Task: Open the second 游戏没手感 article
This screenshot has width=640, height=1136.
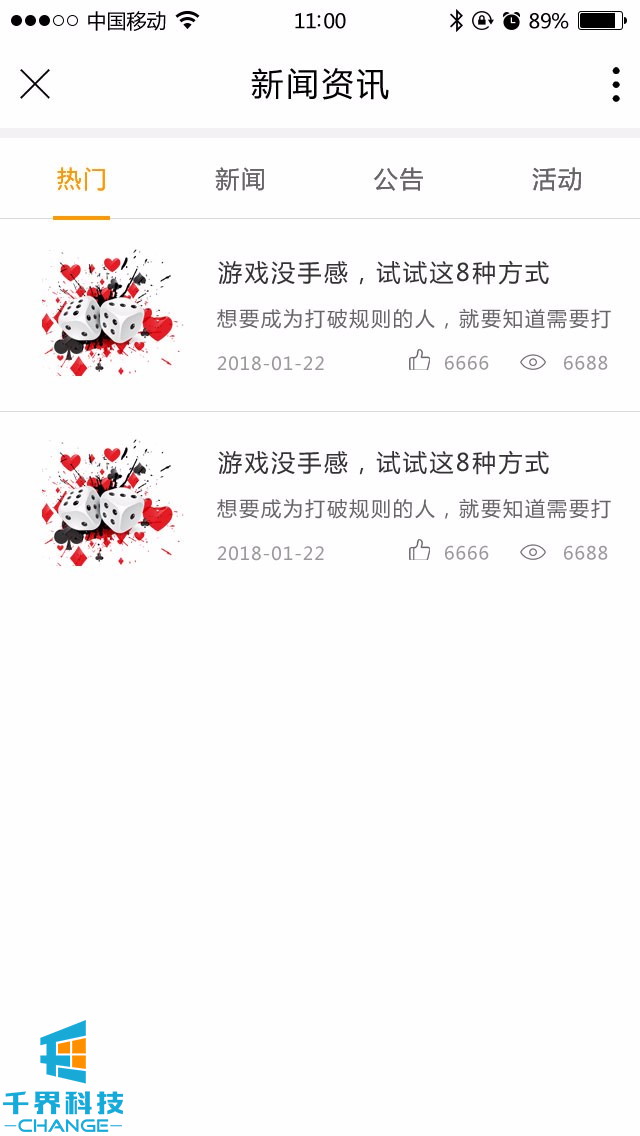Action: tap(383, 463)
